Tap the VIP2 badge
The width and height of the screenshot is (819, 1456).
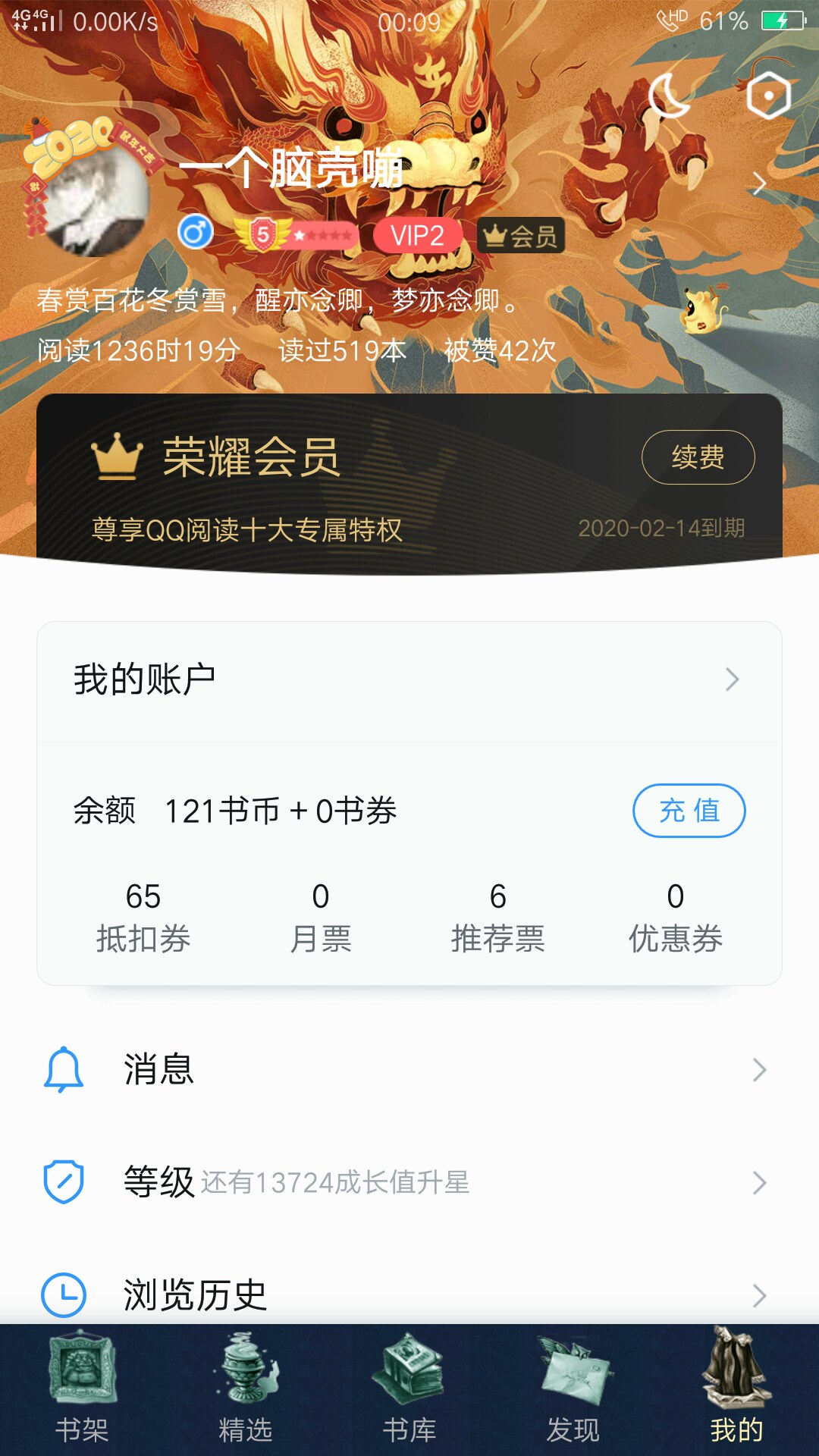pyautogui.click(x=417, y=236)
